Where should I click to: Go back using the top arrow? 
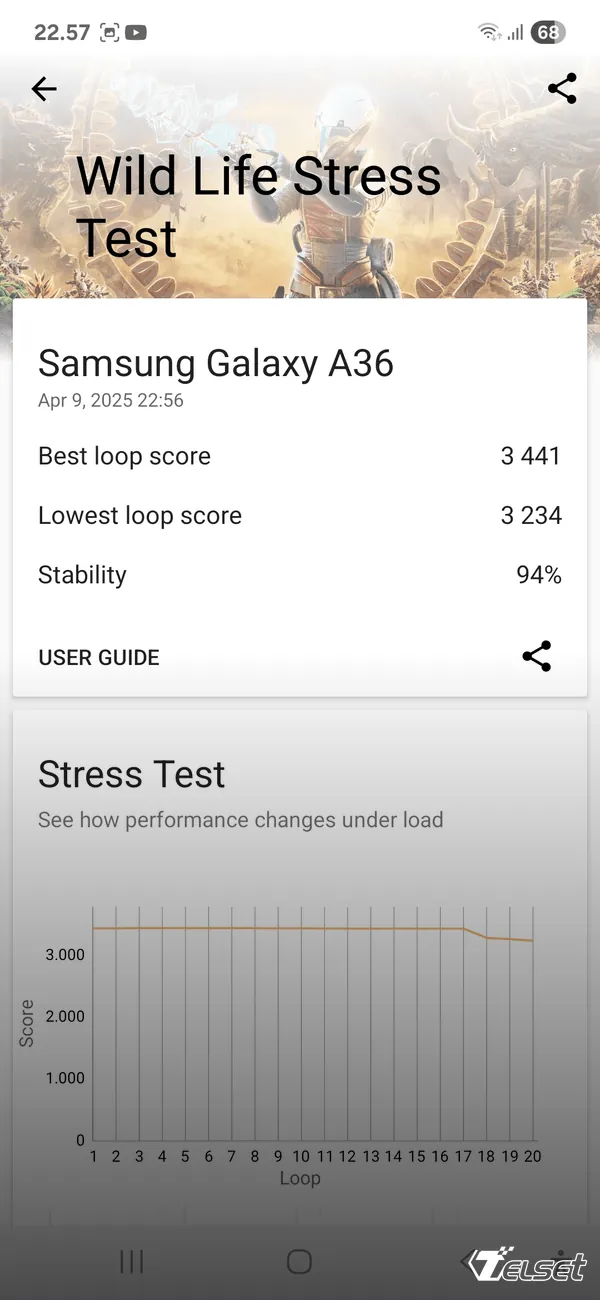click(44, 89)
